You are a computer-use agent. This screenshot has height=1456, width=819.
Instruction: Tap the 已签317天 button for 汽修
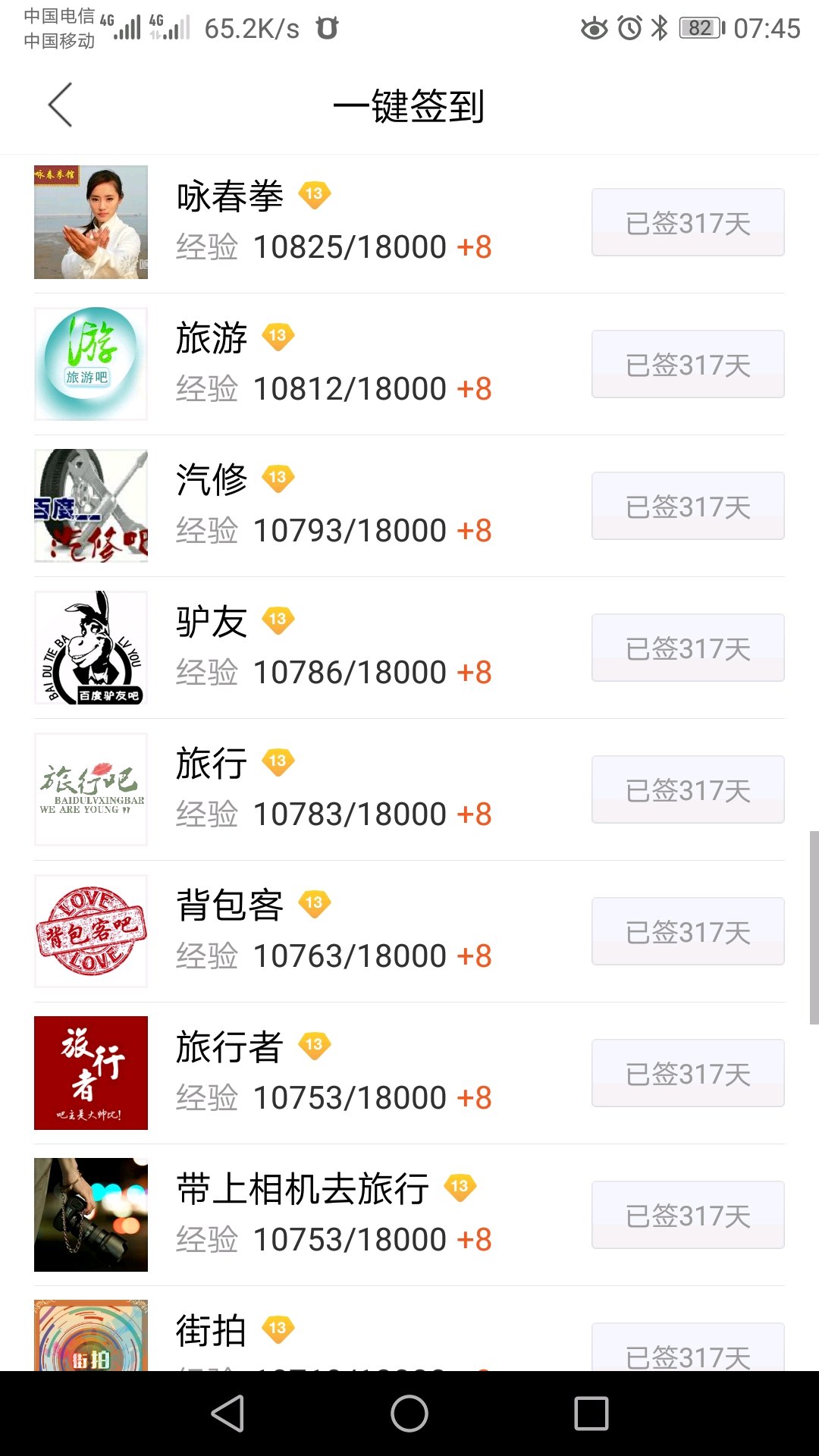tap(688, 506)
